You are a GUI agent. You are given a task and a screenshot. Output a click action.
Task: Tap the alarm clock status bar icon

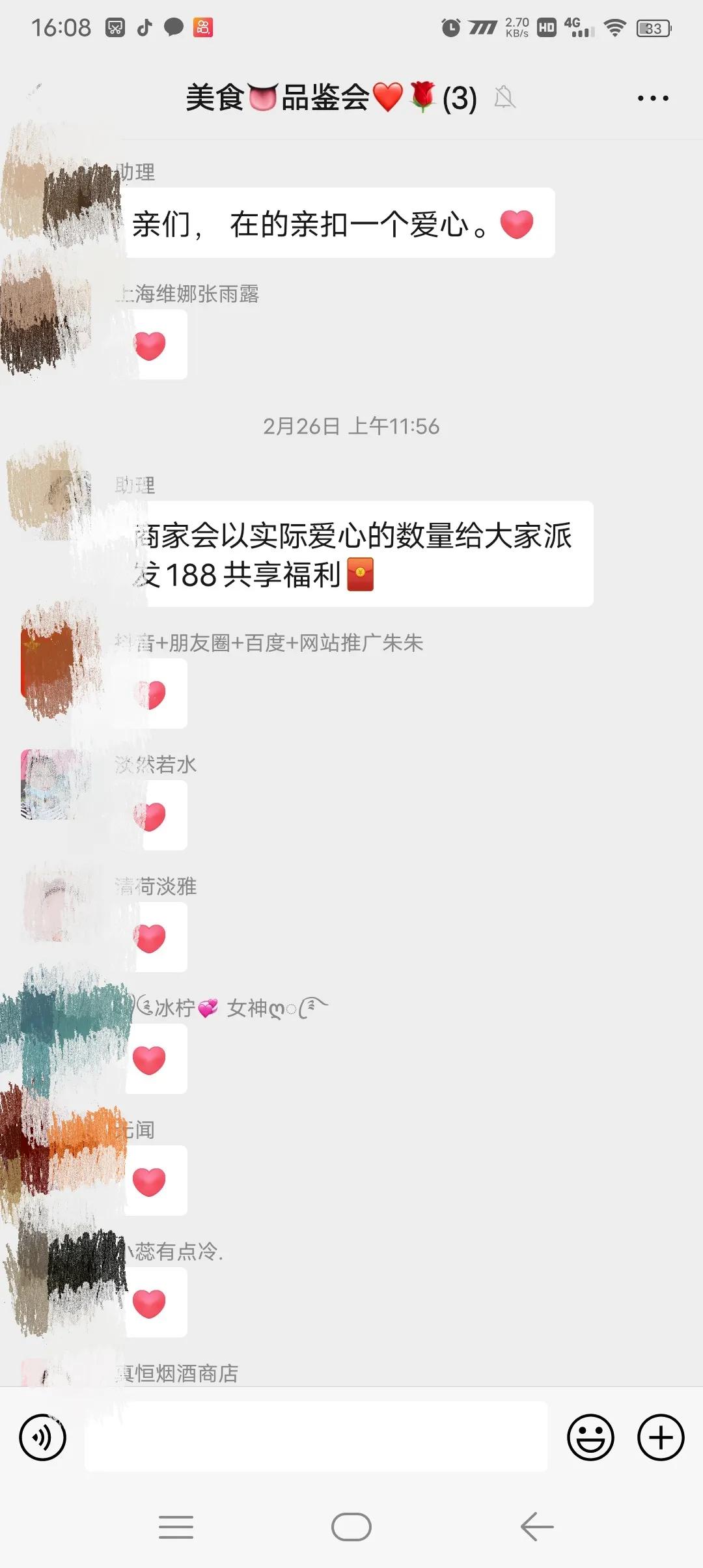click(450, 27)
